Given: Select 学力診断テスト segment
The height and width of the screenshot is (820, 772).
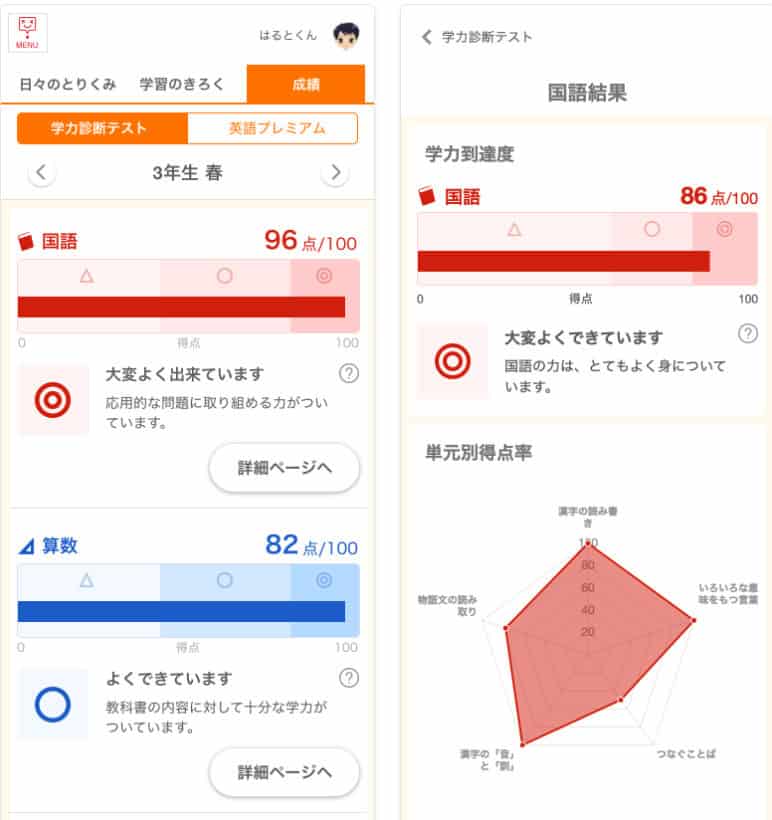Looking at the screenshot, I should point(102,128).
